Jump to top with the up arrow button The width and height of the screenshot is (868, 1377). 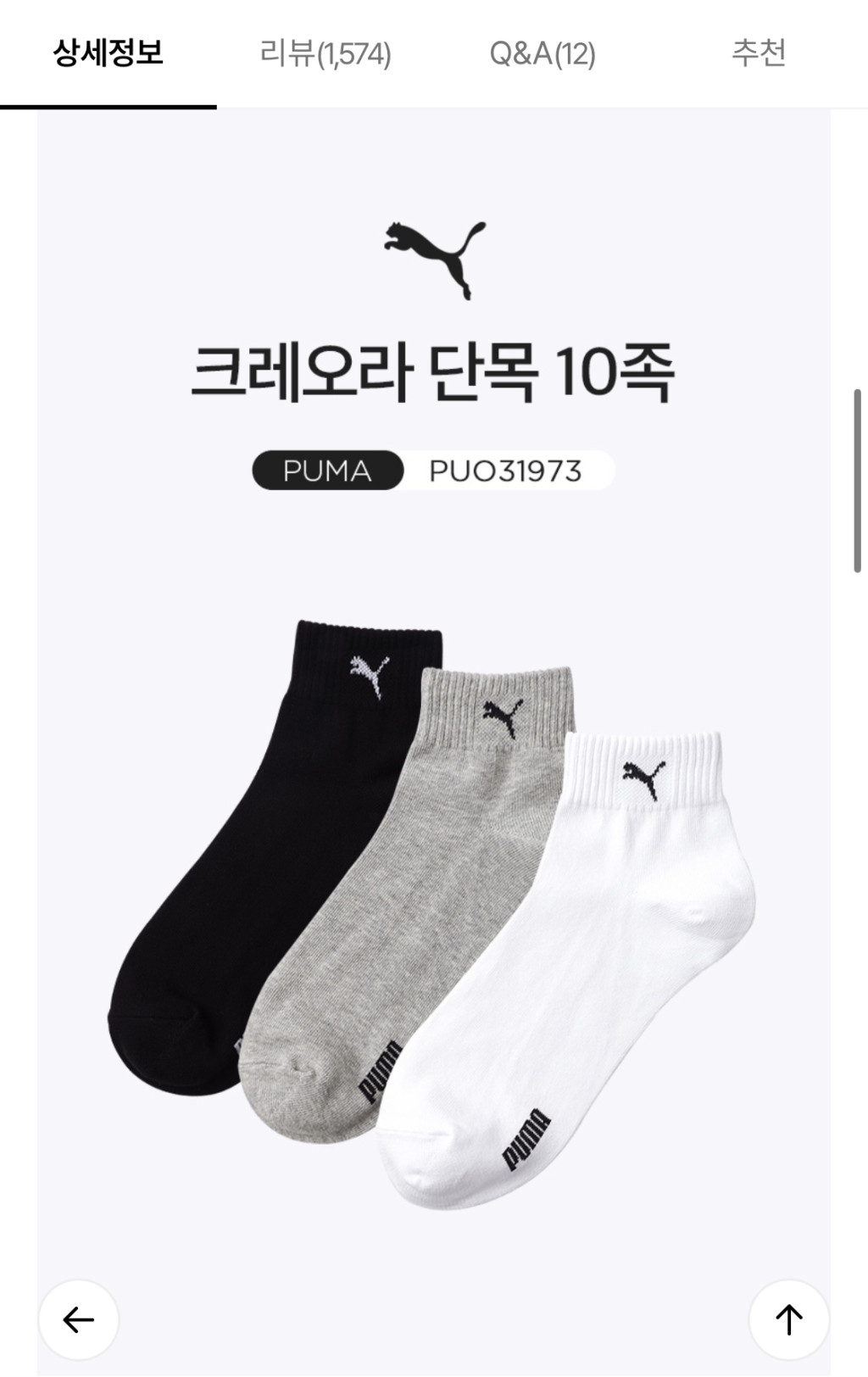click(x=788, y=1319)
